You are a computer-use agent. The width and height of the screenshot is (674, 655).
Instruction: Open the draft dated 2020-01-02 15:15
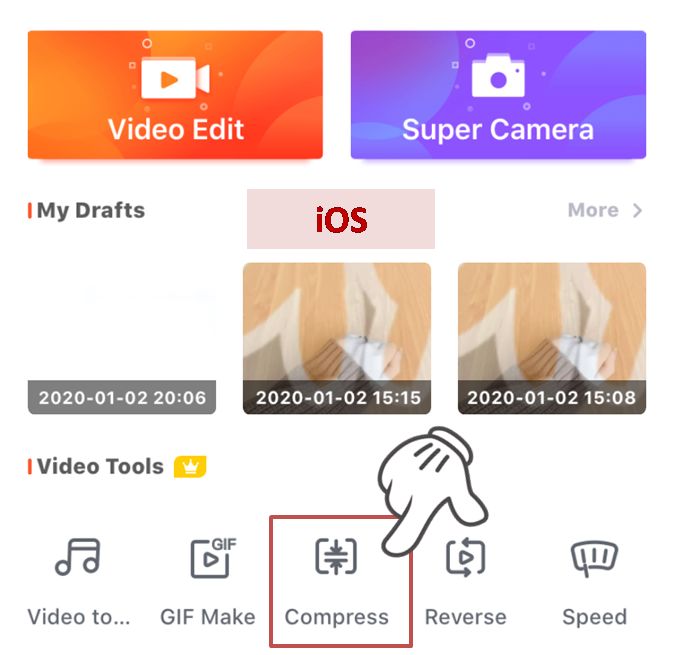tap(337, 338)
